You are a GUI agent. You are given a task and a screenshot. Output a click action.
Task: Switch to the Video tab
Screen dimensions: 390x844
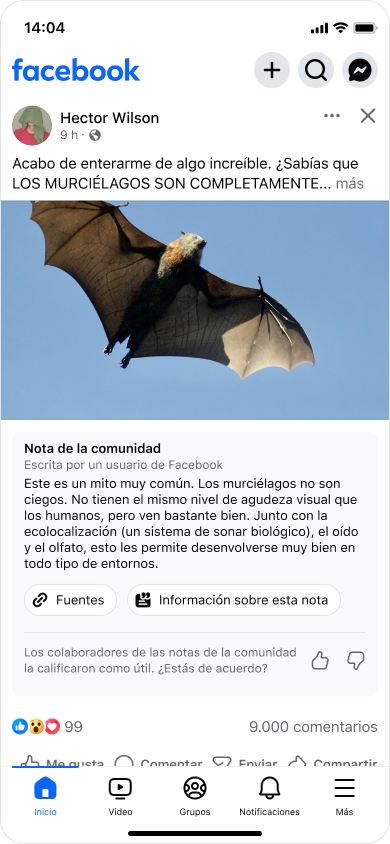pyautogui.click(x=120, y=797)
